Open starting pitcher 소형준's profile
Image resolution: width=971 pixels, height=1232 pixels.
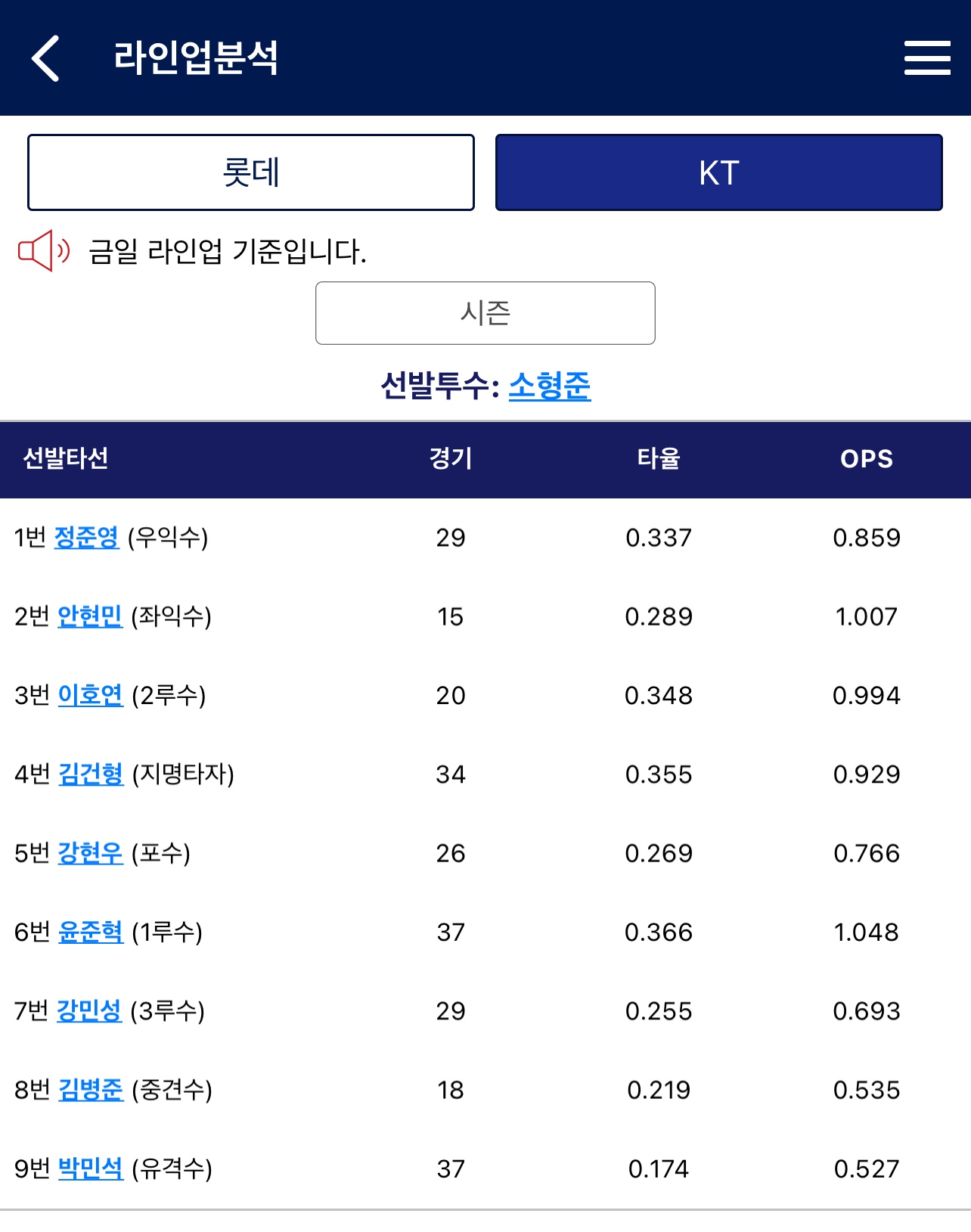pyautogui.click(x=549, y=386)
